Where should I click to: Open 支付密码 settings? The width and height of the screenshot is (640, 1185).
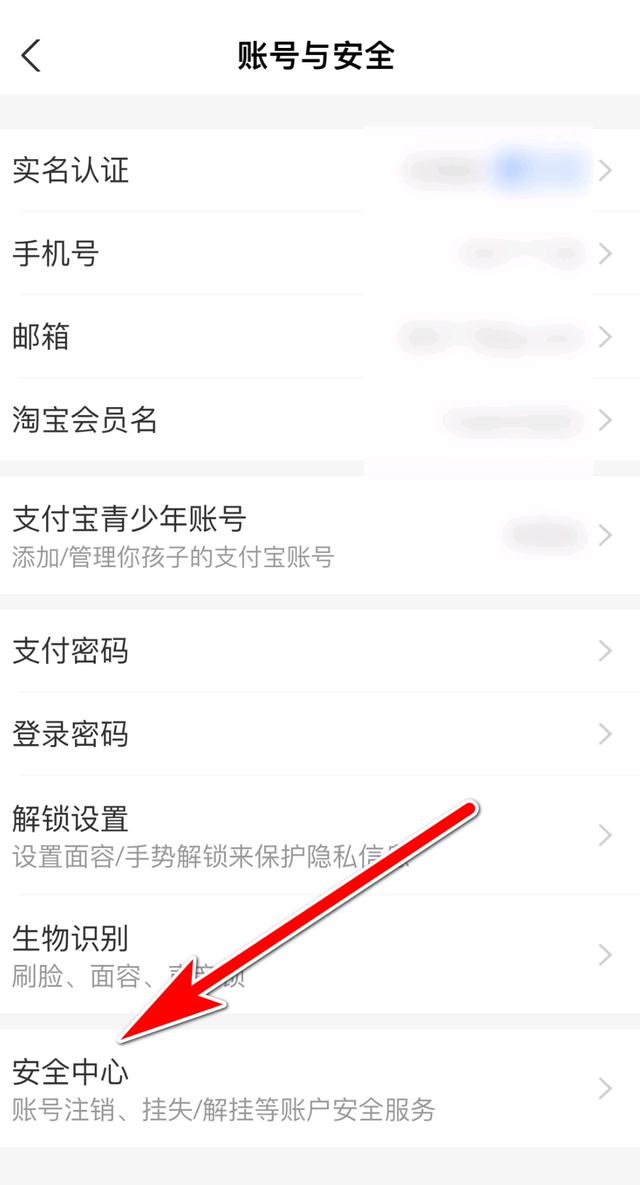320,651
